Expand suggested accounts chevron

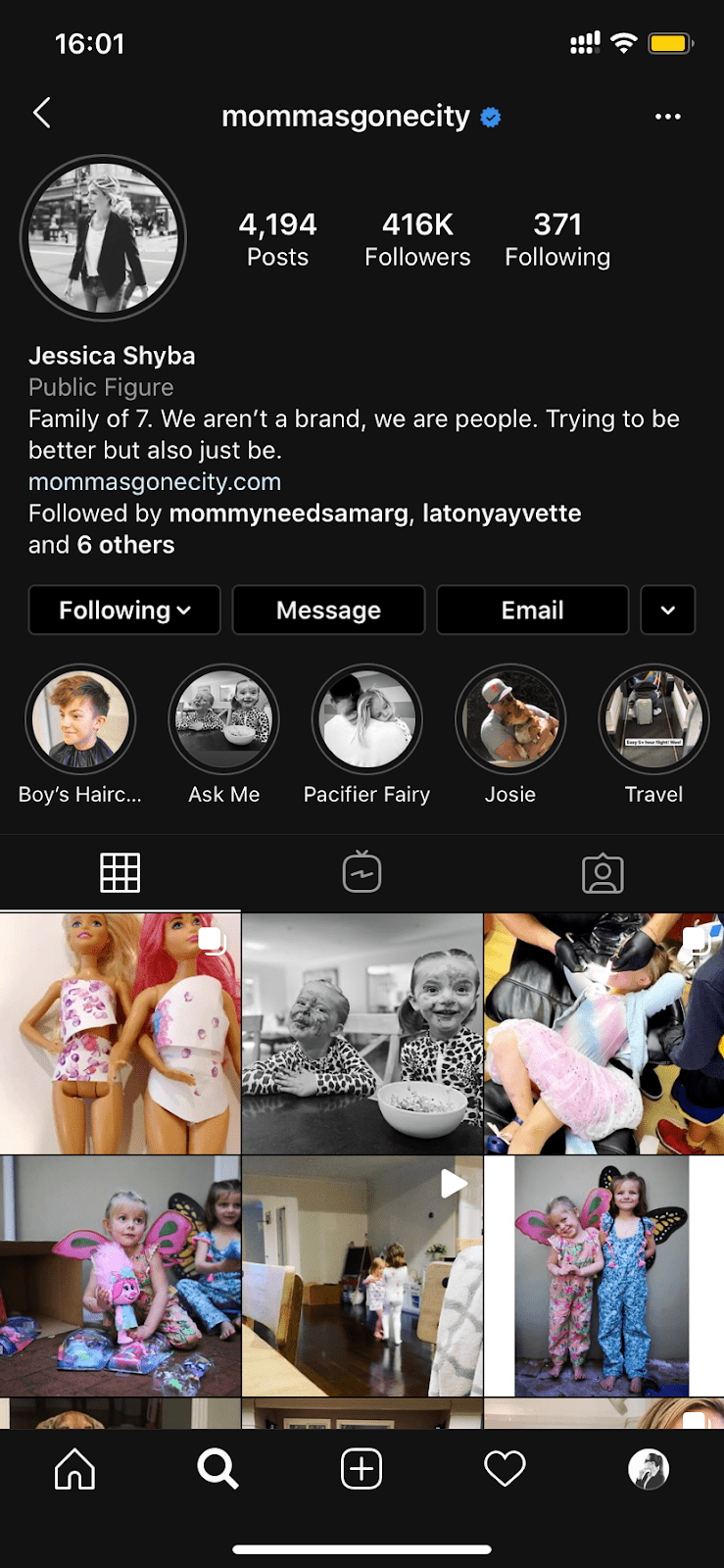(x=667, y=610)
